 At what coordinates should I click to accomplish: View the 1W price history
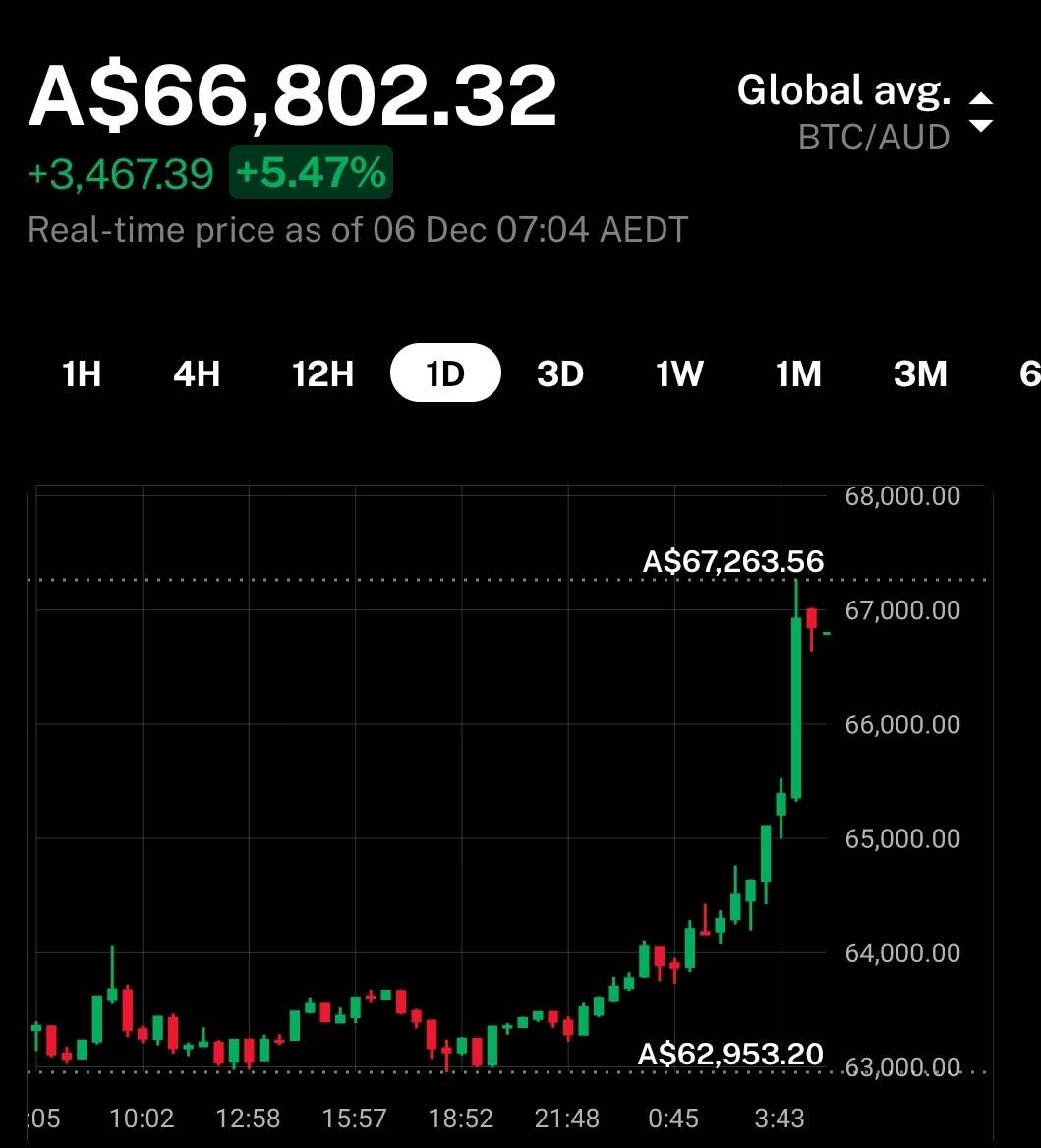tap(679, 373)
